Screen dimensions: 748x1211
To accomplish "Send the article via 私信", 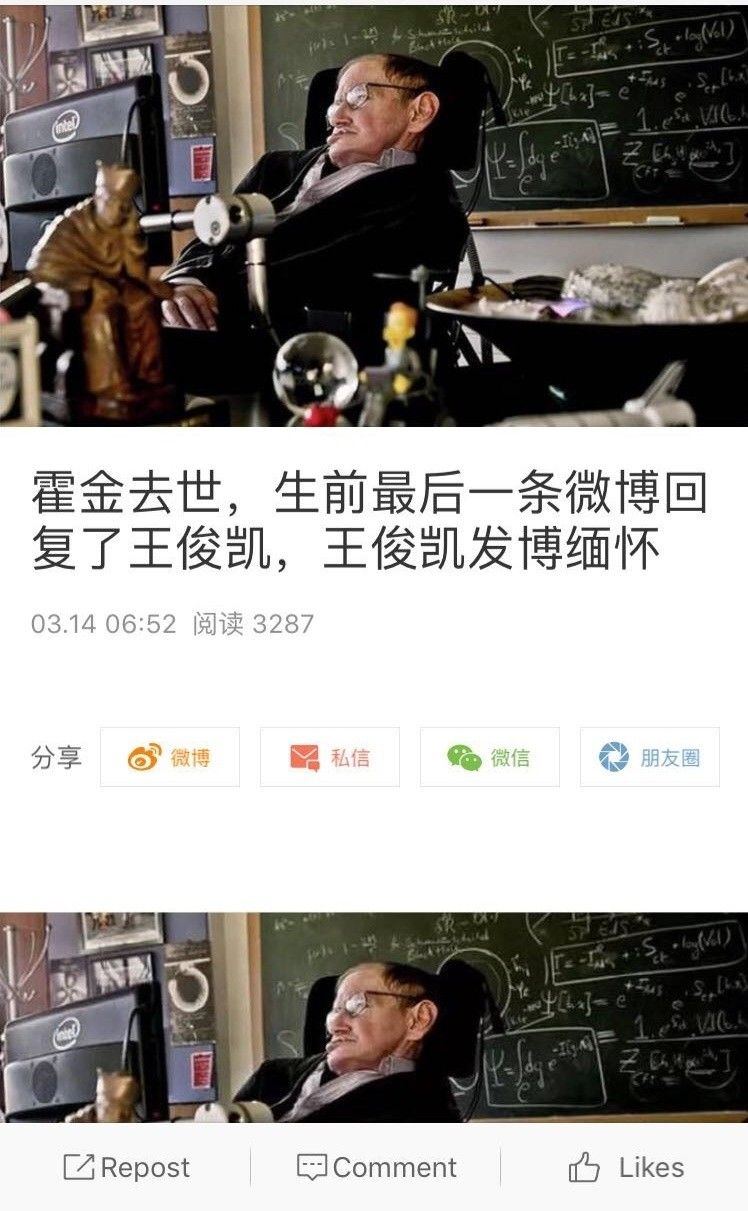I will coord(330,757).
